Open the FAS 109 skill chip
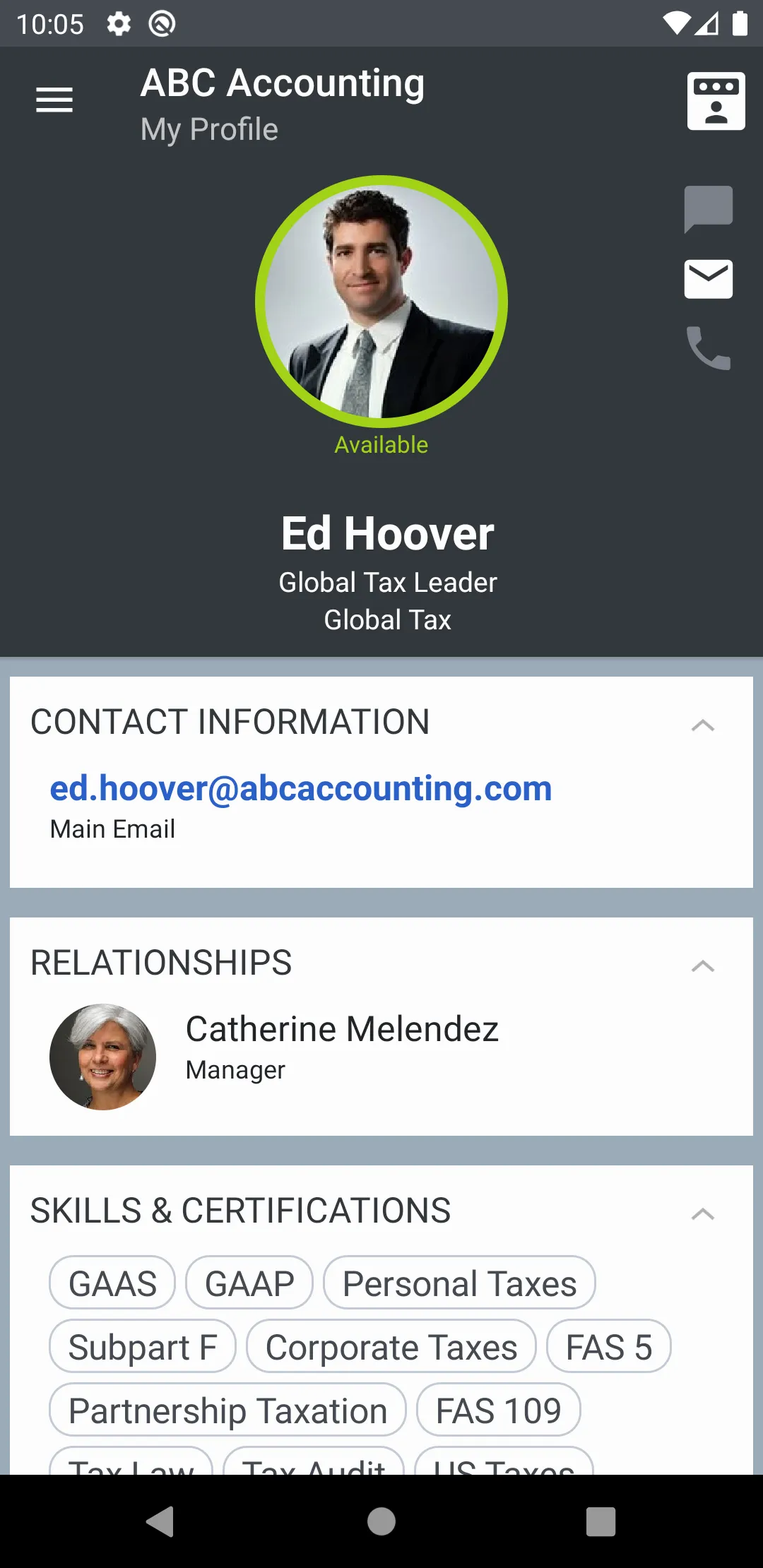 [498, 1410]
